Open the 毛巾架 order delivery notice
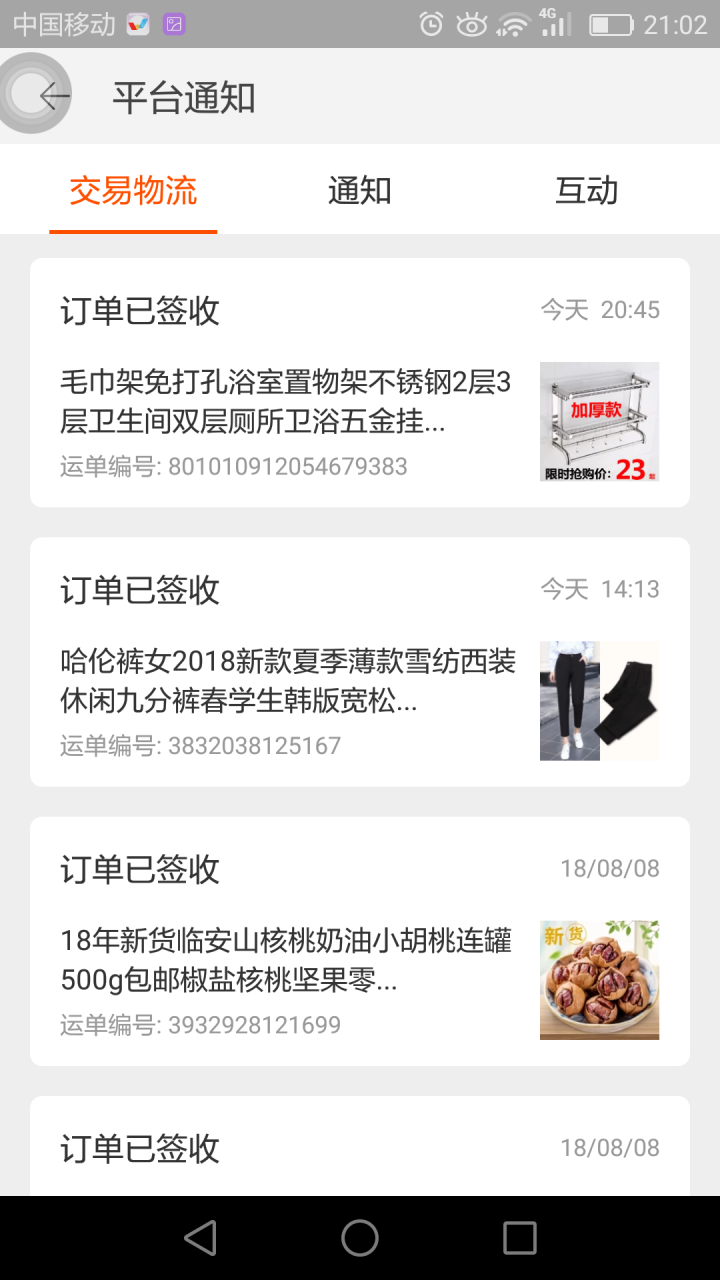 pyautogui.click(x=359, y=383)
